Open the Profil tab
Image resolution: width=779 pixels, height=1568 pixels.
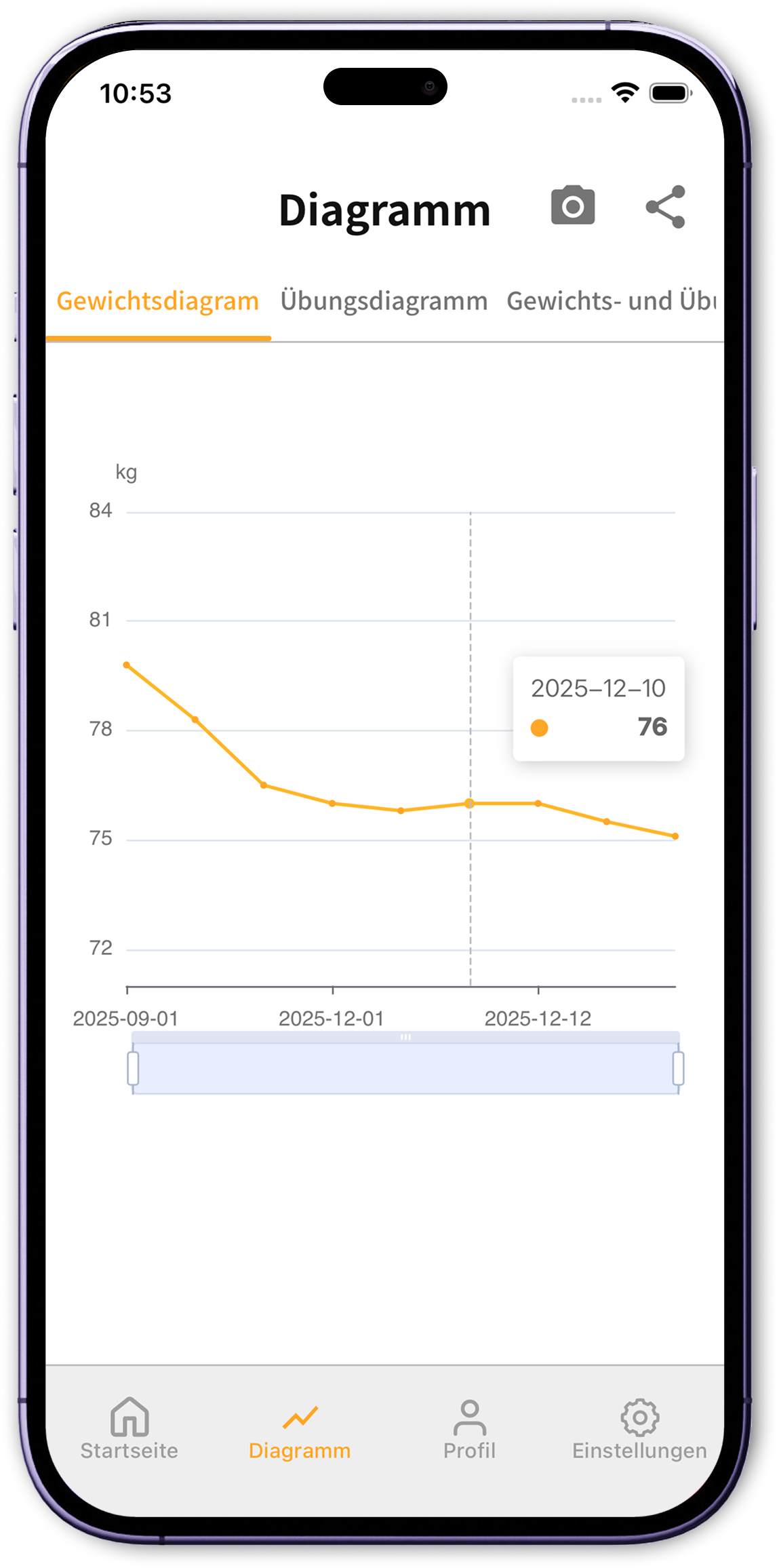click(469, 1428)
